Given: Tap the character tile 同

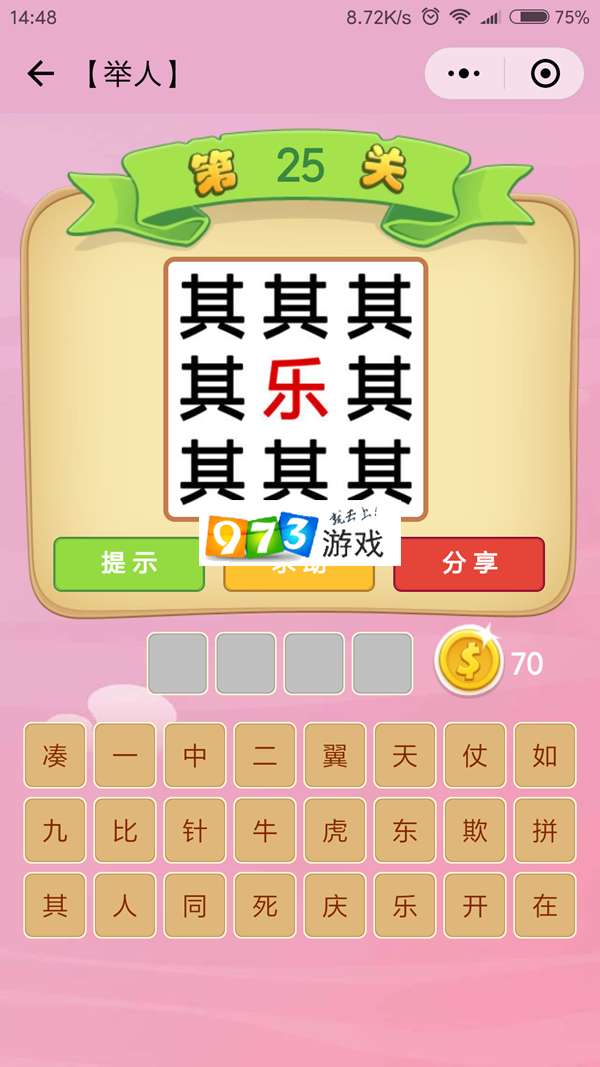Looking at the screenshot, I should 195,906.
